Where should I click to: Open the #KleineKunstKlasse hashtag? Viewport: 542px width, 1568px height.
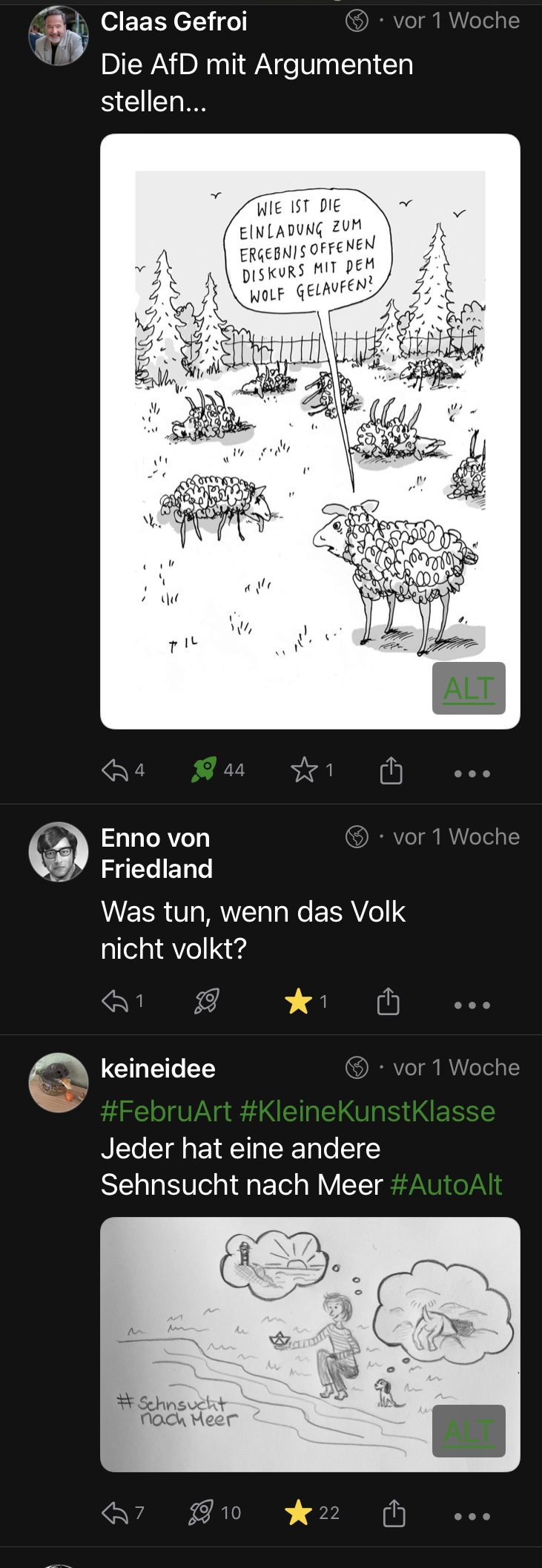click(x=367, y=1111)
